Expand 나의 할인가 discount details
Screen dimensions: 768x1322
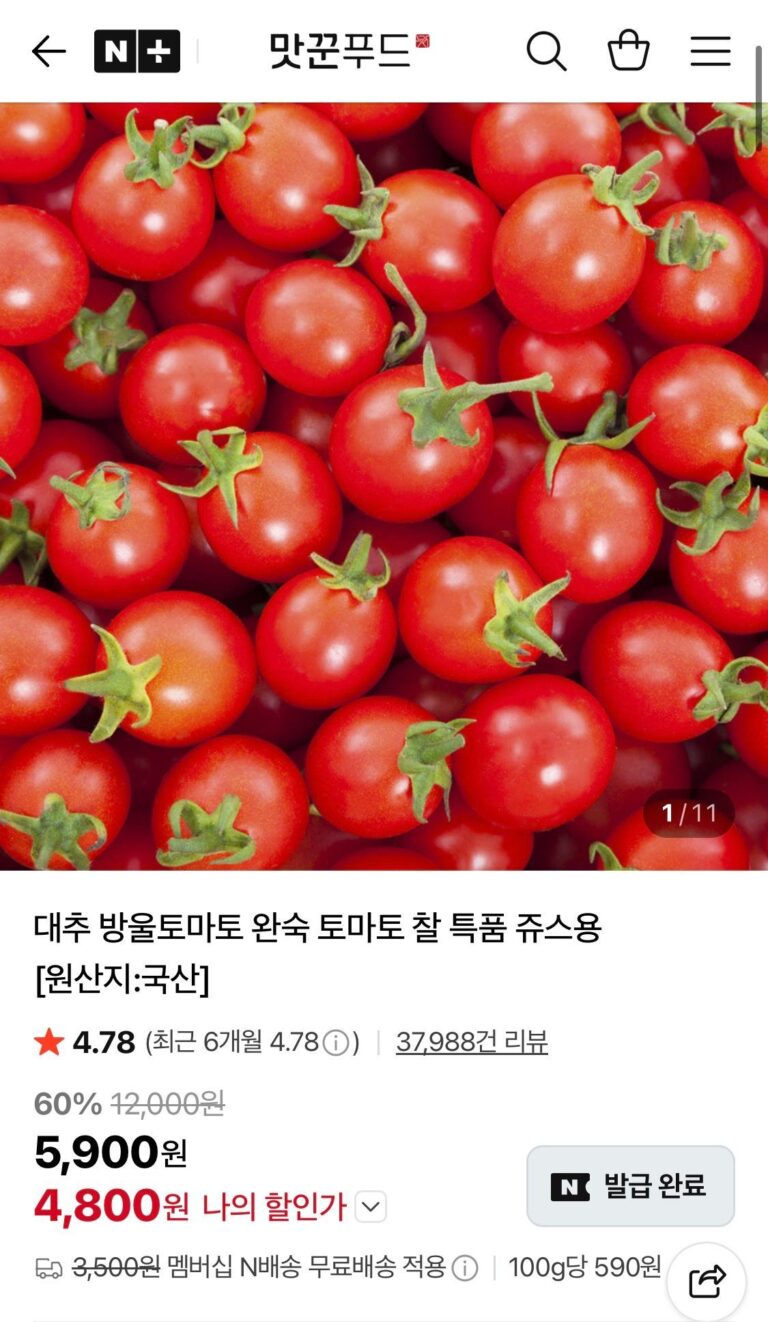(371, 1207)
